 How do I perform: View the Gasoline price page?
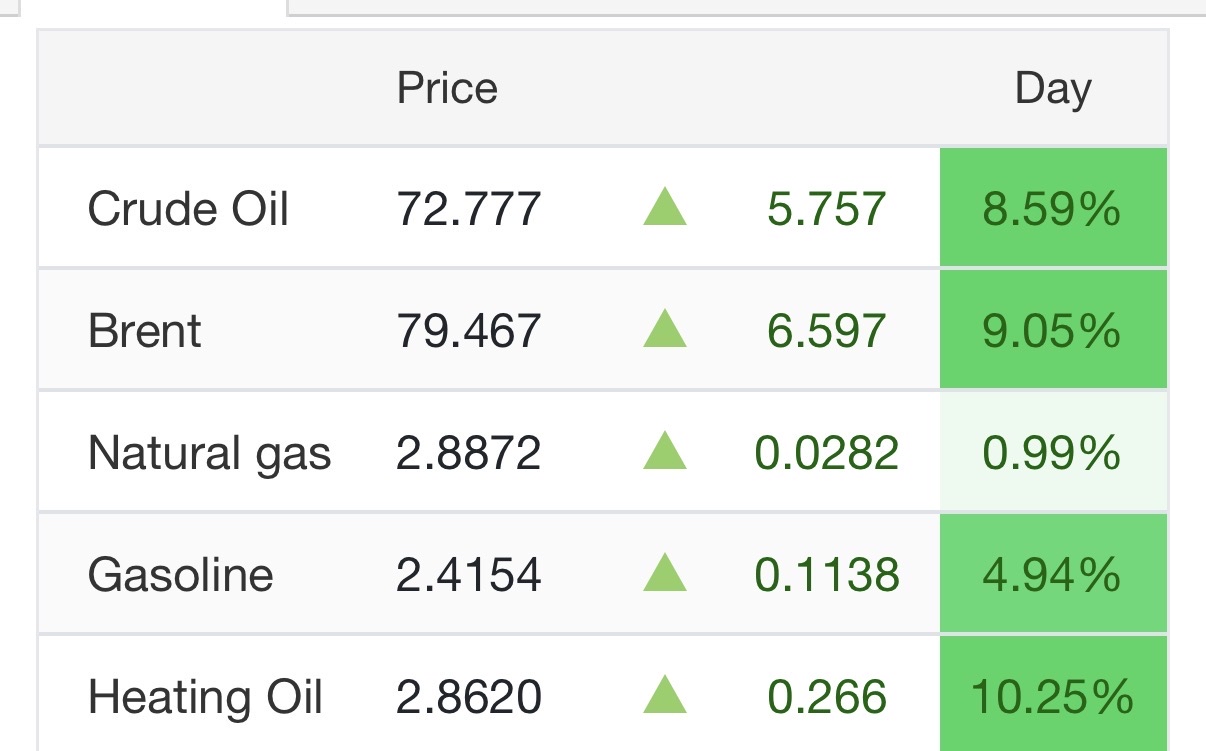coord(180,575)
